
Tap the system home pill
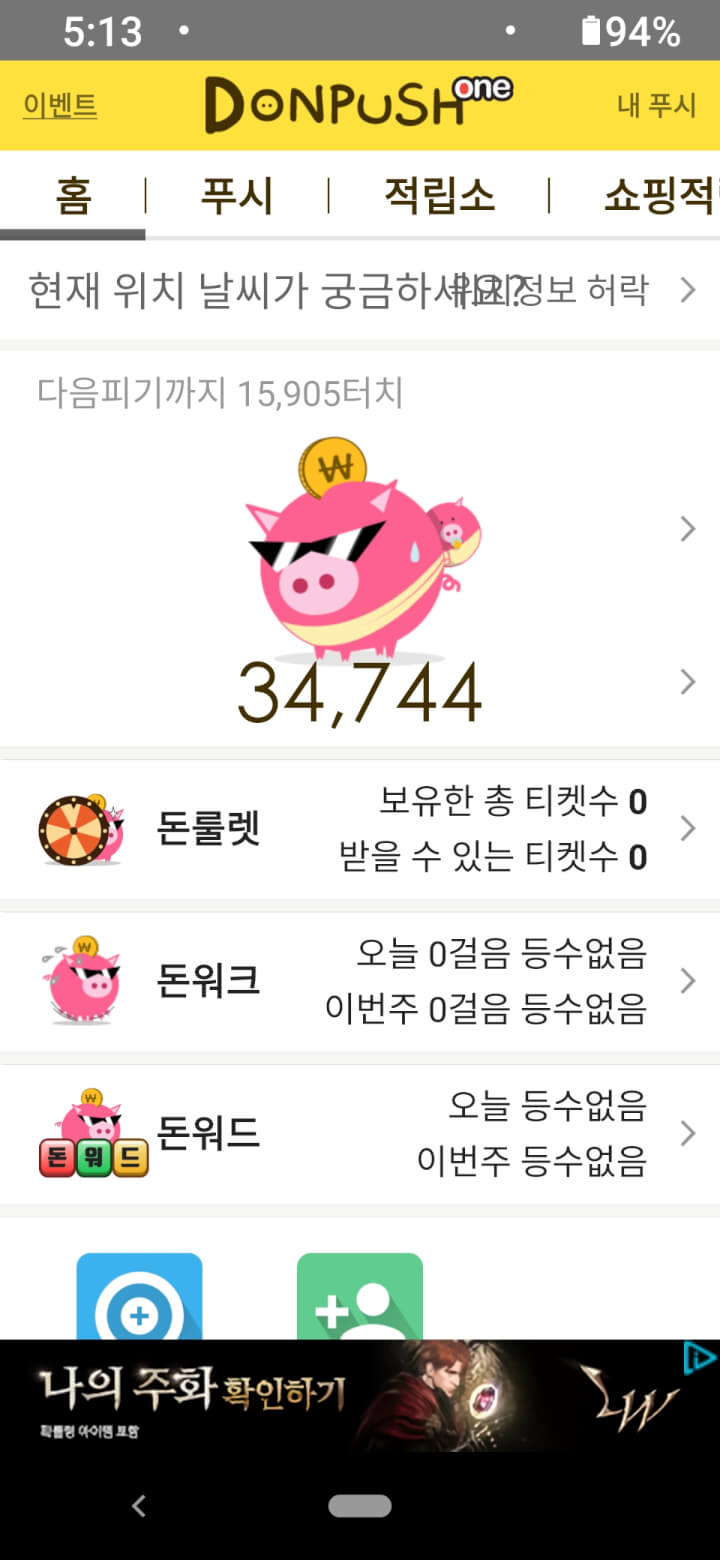(360, 1506)
